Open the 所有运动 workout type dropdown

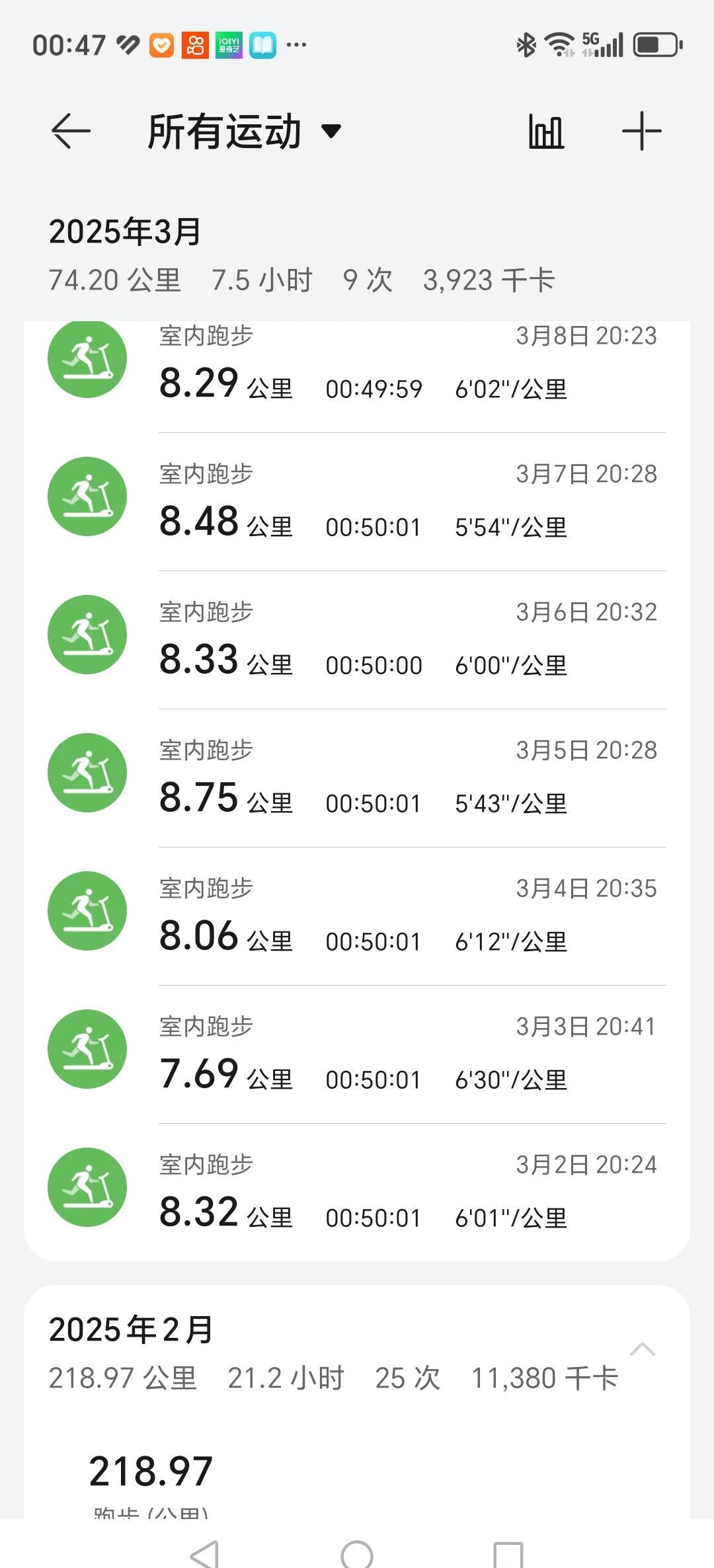tap(245, 131)
